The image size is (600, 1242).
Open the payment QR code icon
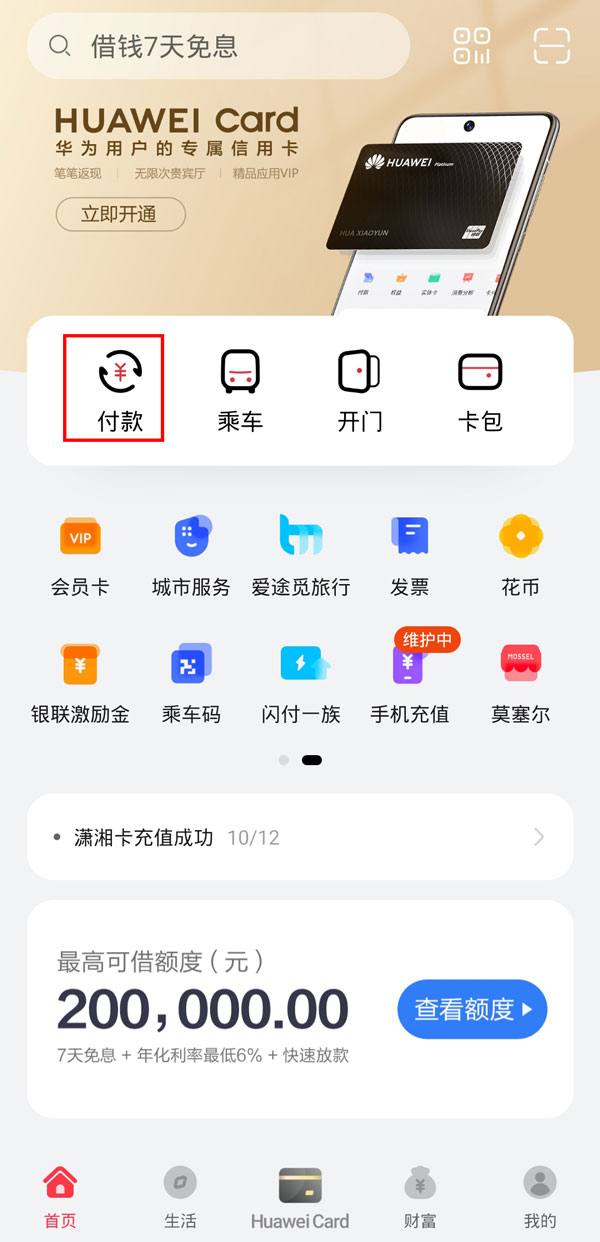tap(472, 46)
